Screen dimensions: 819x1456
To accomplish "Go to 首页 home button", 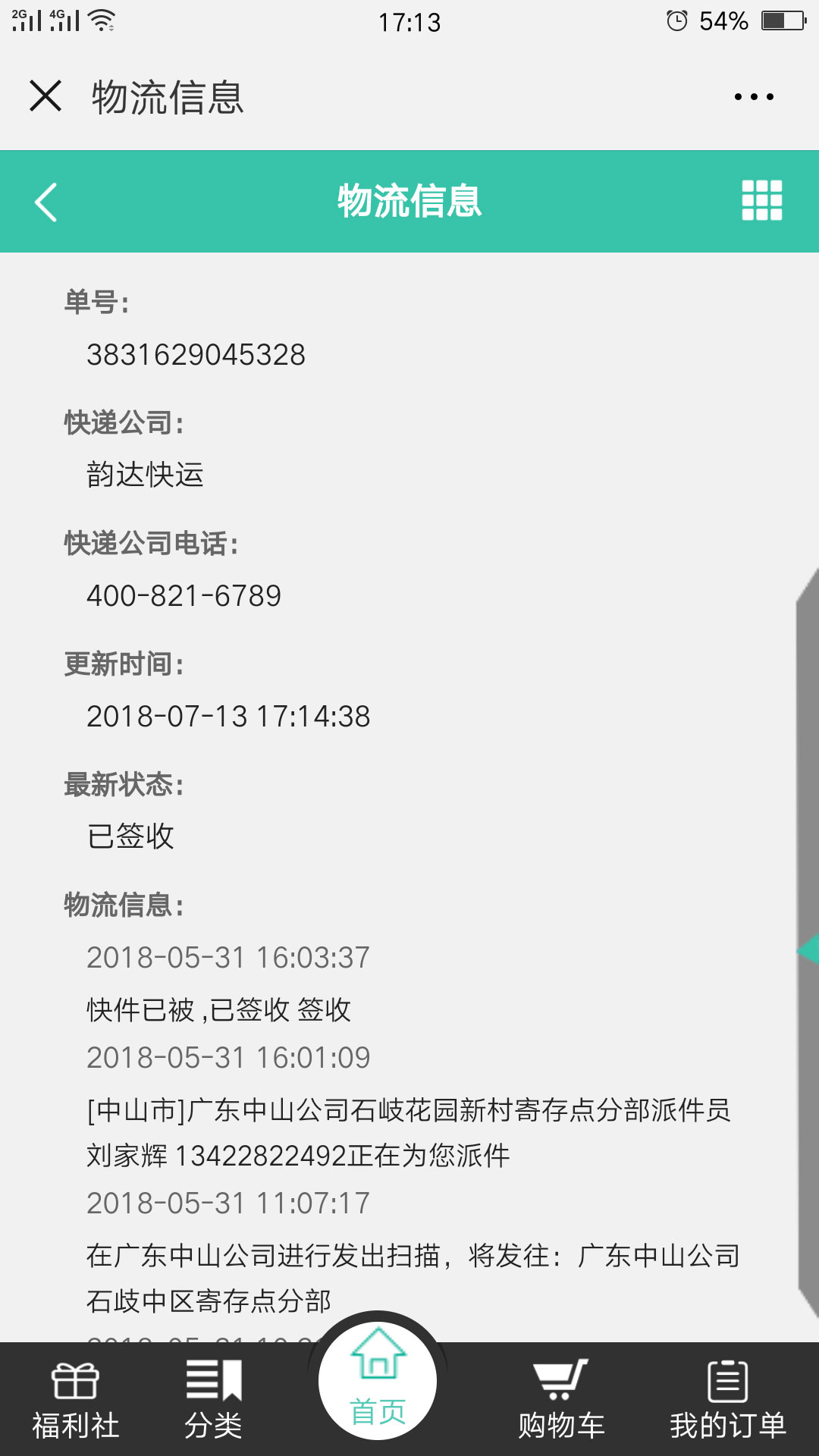I will pos(378,1380).
